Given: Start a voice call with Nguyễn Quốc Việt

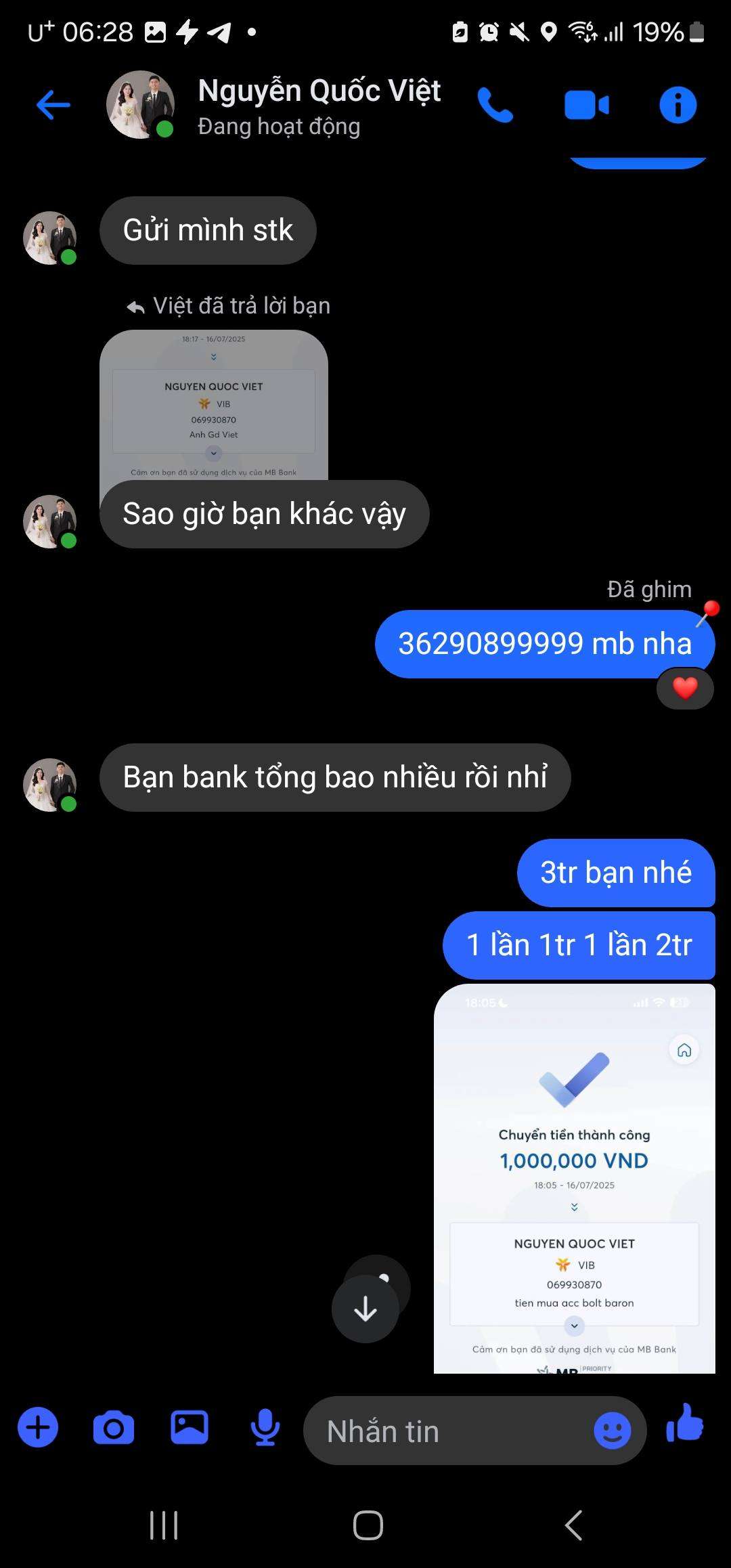Looking at the screenshot, I should pyautogui.click(x=495, y=105).
